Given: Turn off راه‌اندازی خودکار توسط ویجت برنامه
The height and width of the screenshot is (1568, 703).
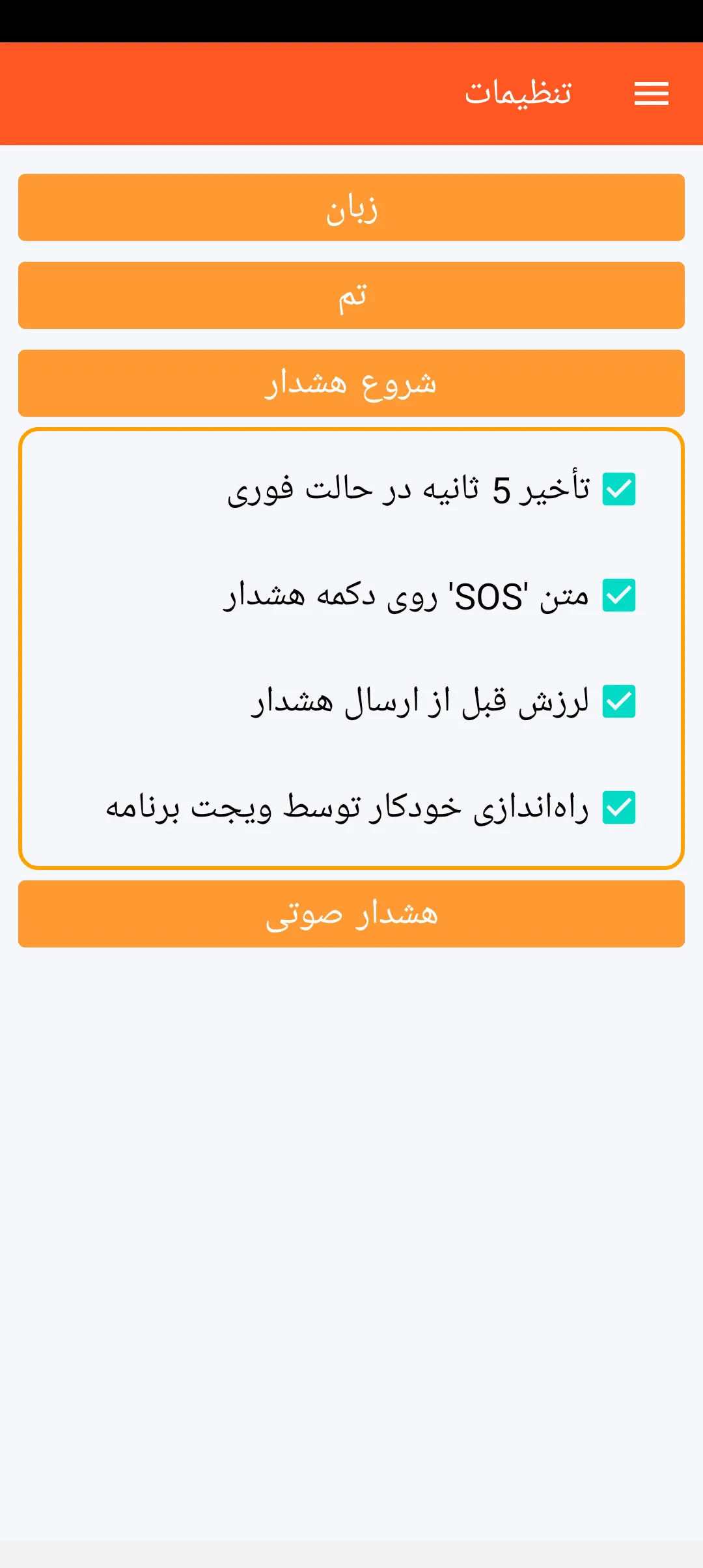Looking at the screenshot, I should click(618, 807).
